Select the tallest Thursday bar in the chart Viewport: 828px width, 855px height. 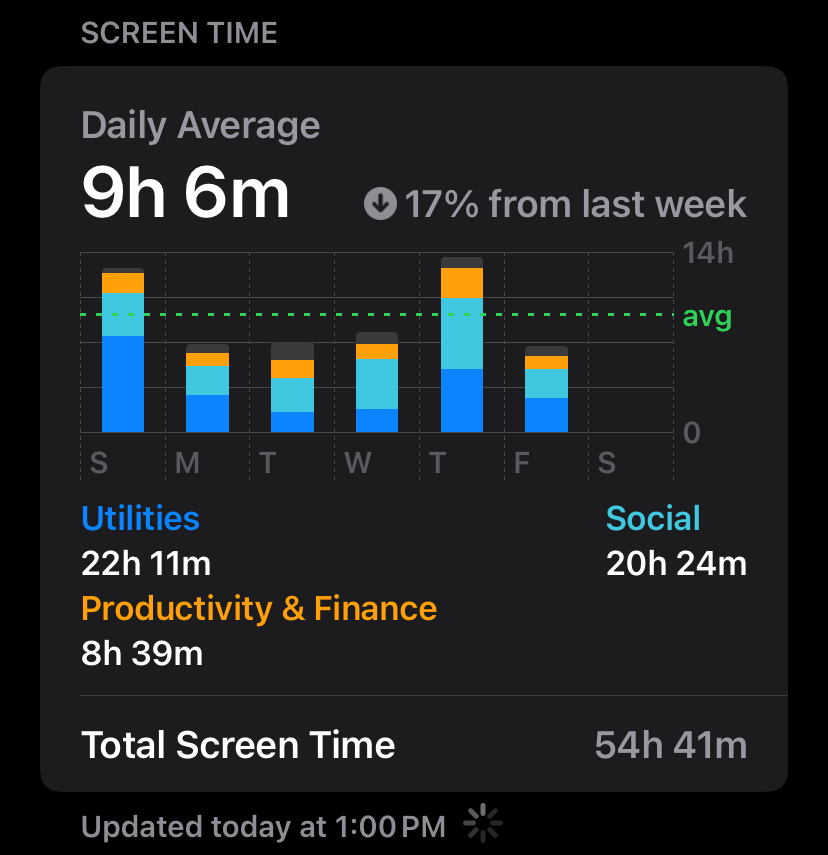(x=461, y=345)
